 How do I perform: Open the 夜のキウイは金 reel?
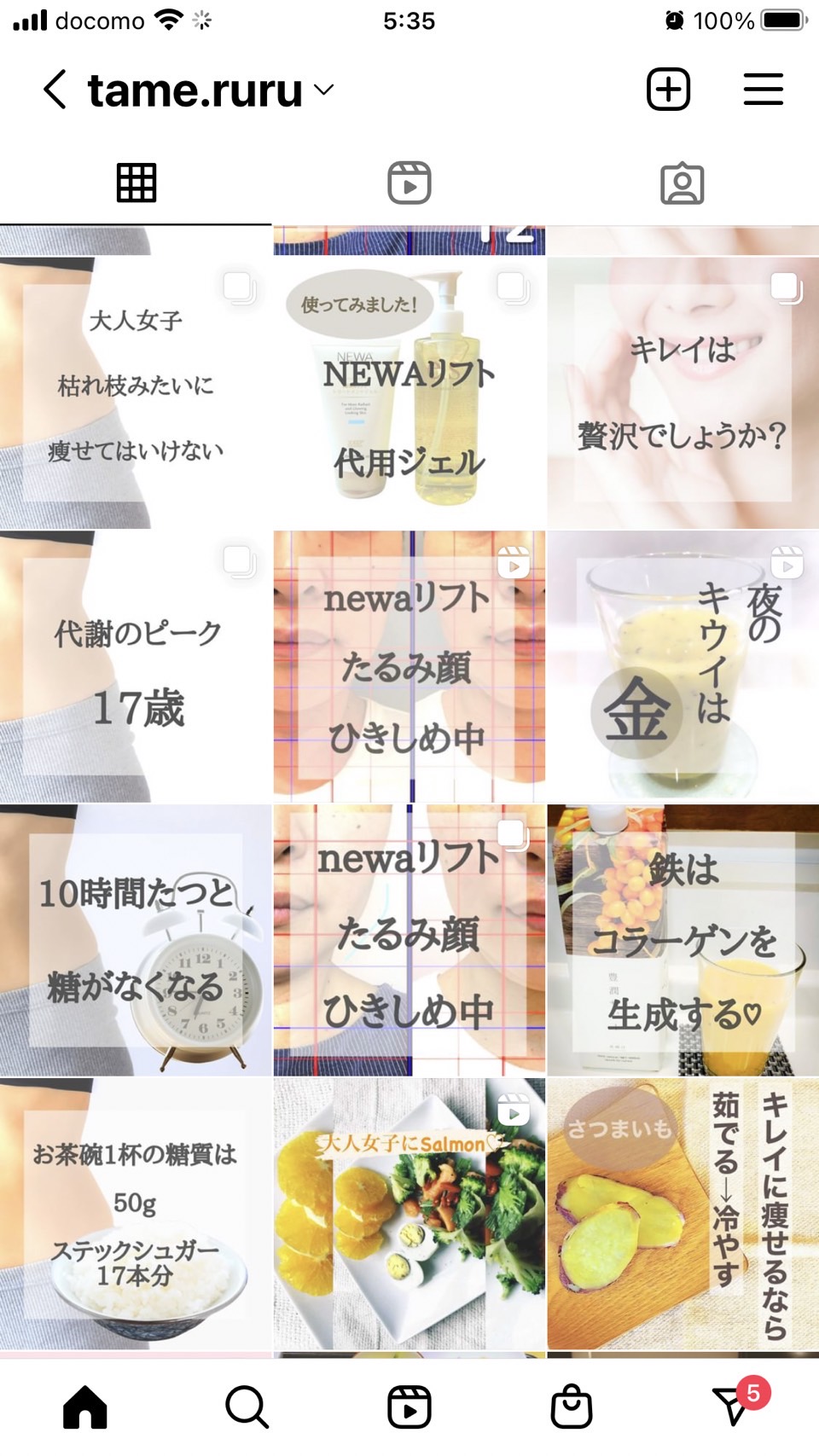click(x=683, y=666)
